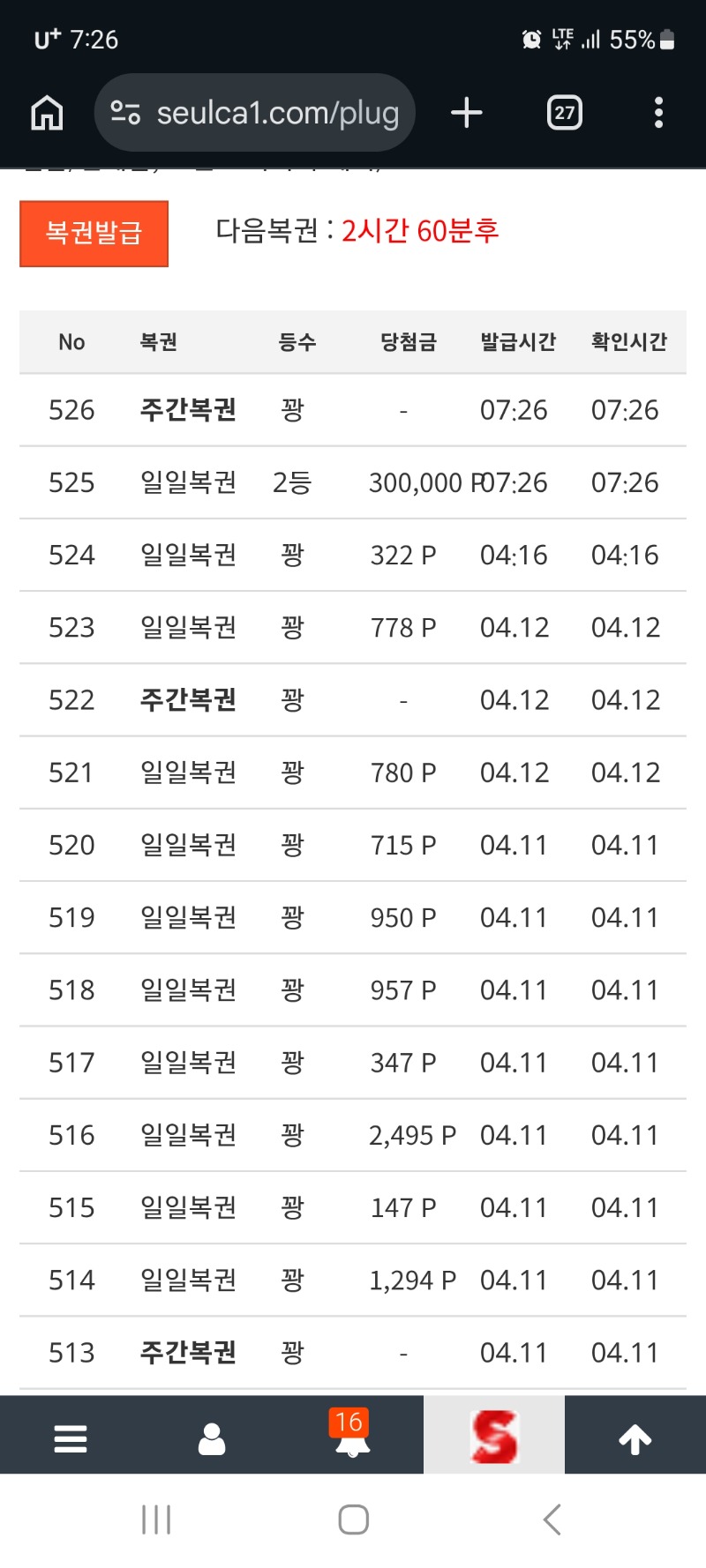
Task: View the 27 open tabs
Action: 564,113
